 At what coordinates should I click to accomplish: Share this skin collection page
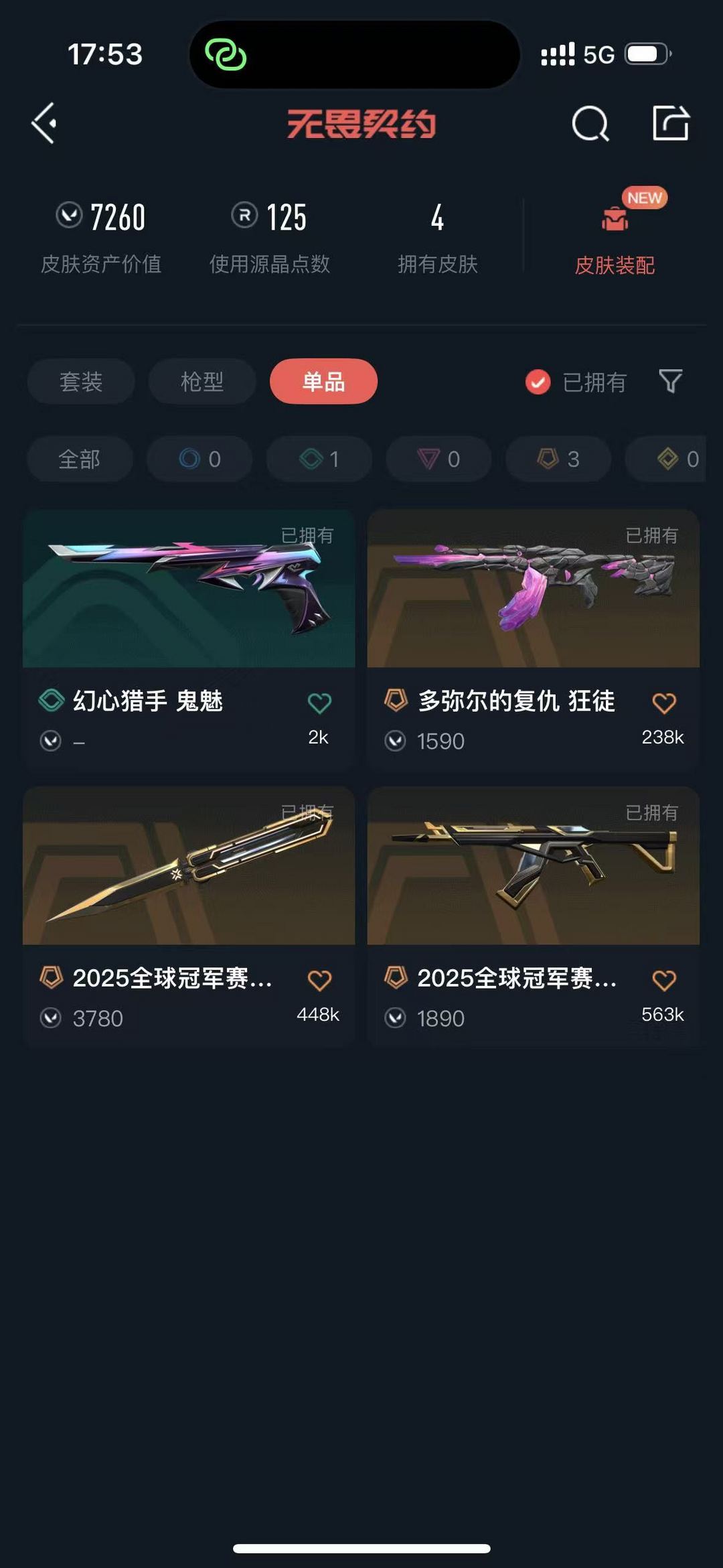pyautogui.click(x=670, y=123)
